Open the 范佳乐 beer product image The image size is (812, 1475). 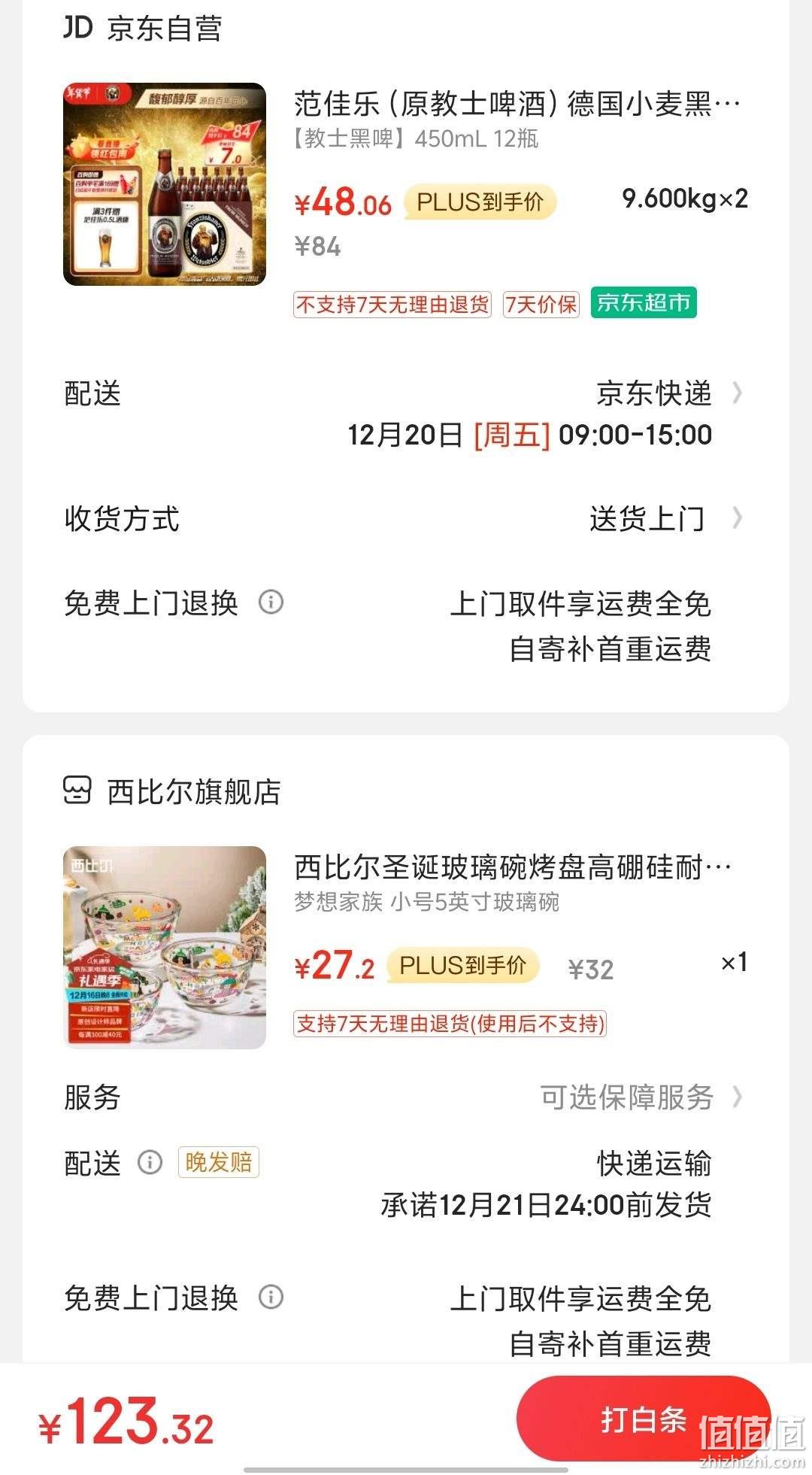pos(165,184)
